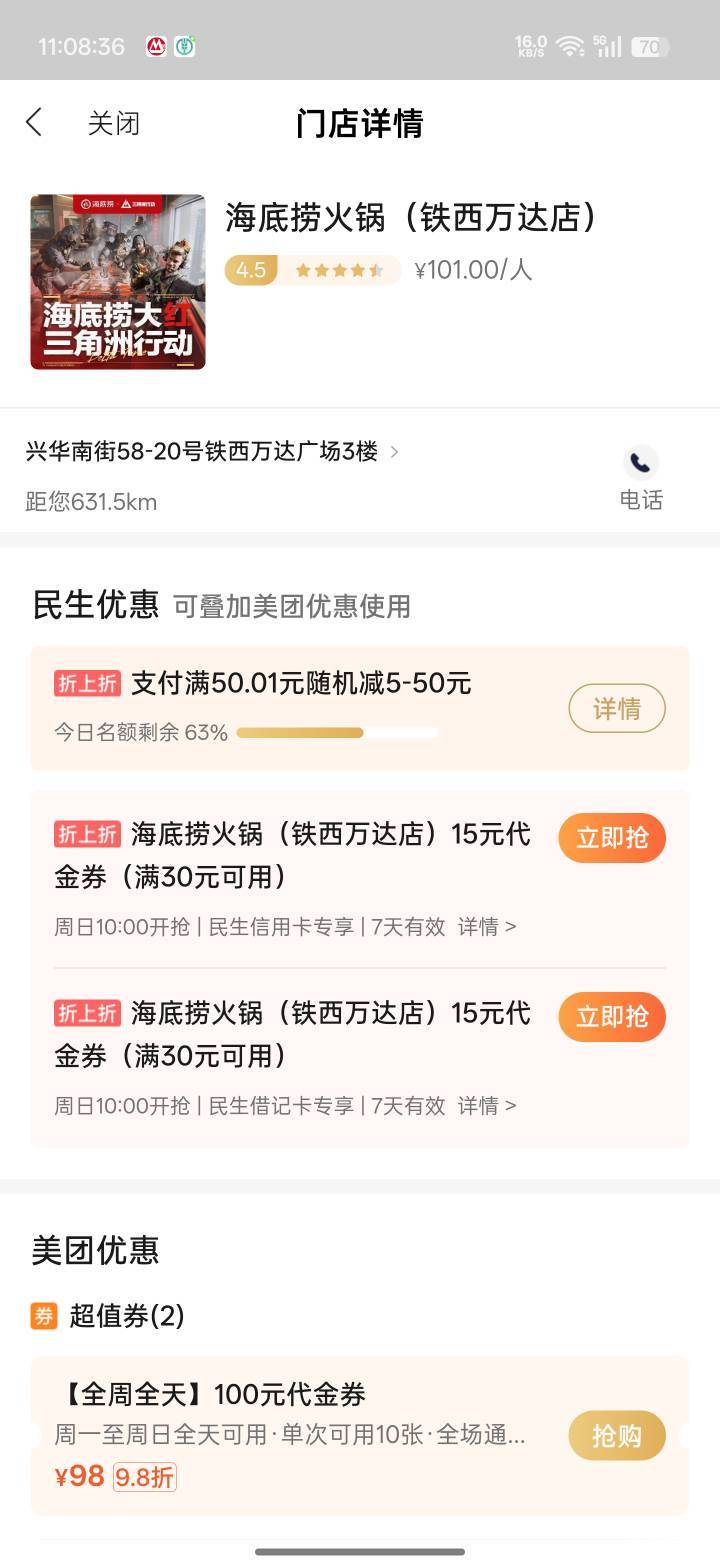Call the store via 电话 icon
This screenshot has height=1568, width=720.
(x=641, y=478)
